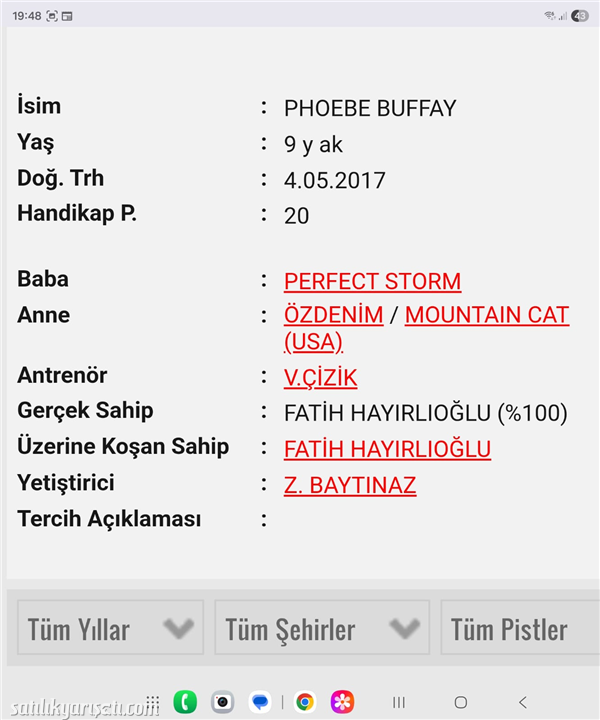Image resolution: width=600 pixels, height=720 pixels.
Task: View breeder Z. BAYTINAZ's page
Action: pos(350,486)
